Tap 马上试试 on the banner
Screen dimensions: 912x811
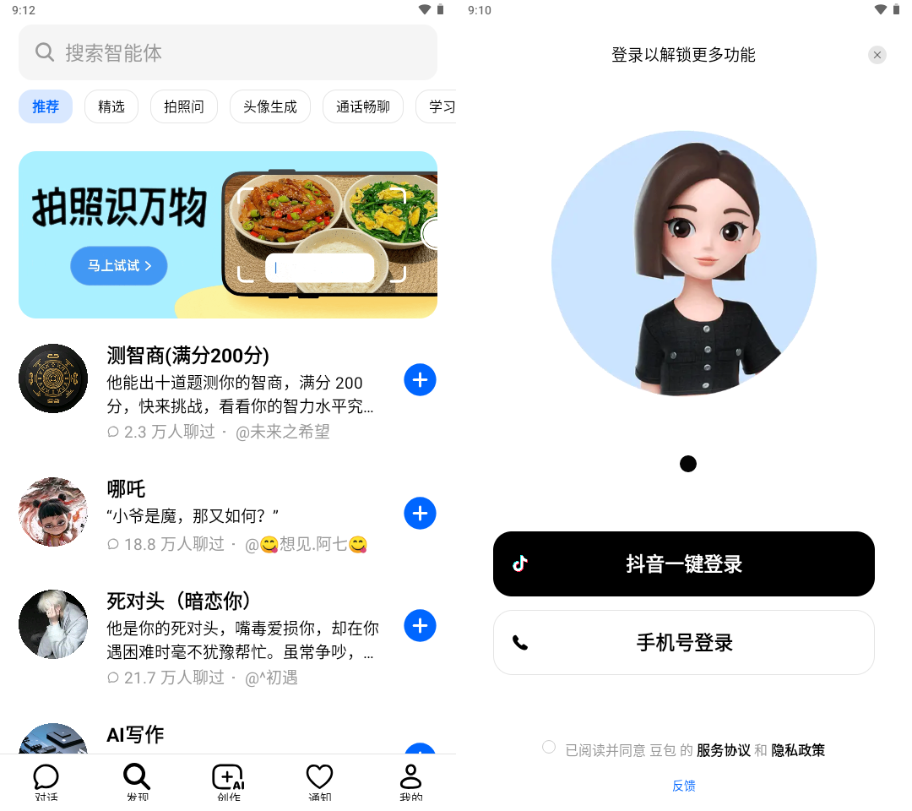[x=119, y=266]
